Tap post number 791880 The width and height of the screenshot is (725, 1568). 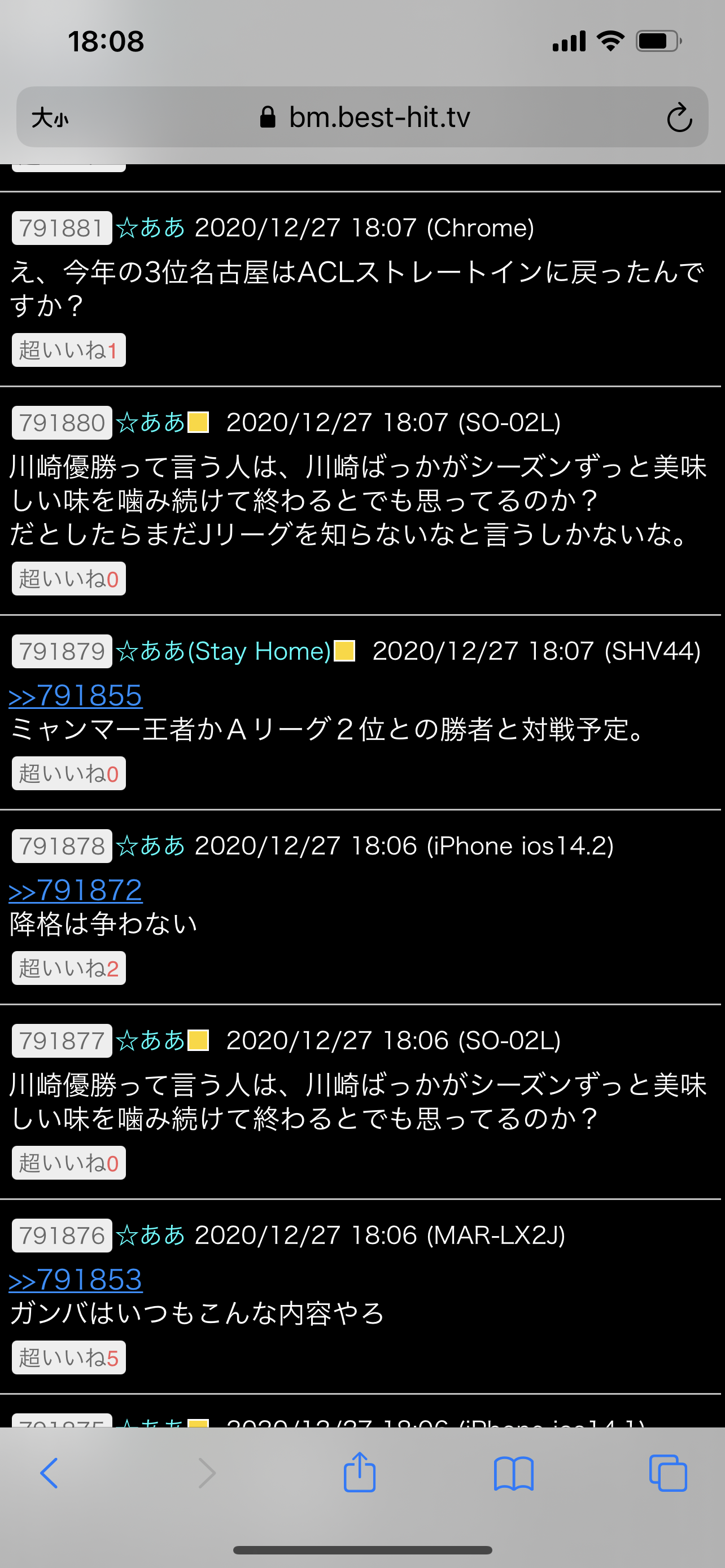(x=62, y=423)
